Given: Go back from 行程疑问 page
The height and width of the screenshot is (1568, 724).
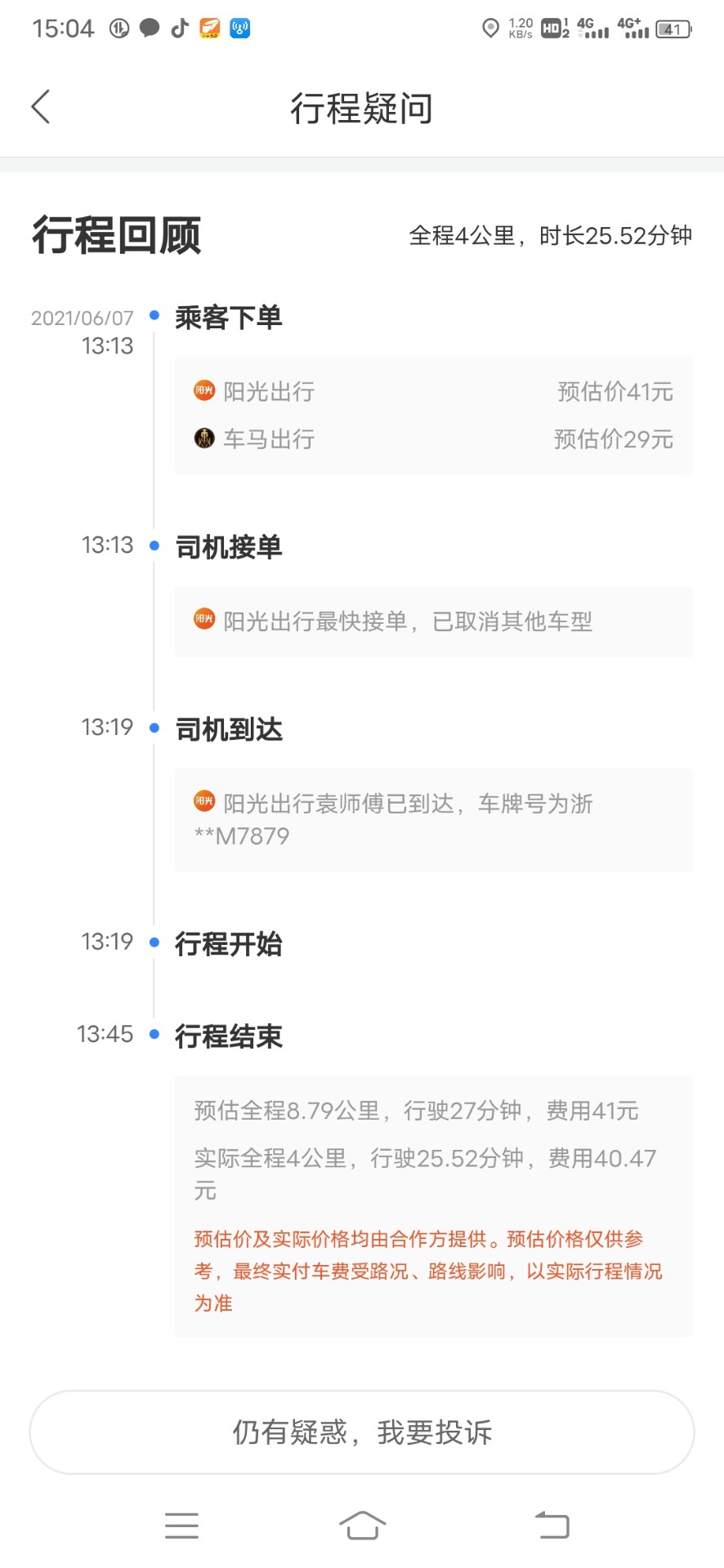Looking at the screenshot, I should coord(41,107).
